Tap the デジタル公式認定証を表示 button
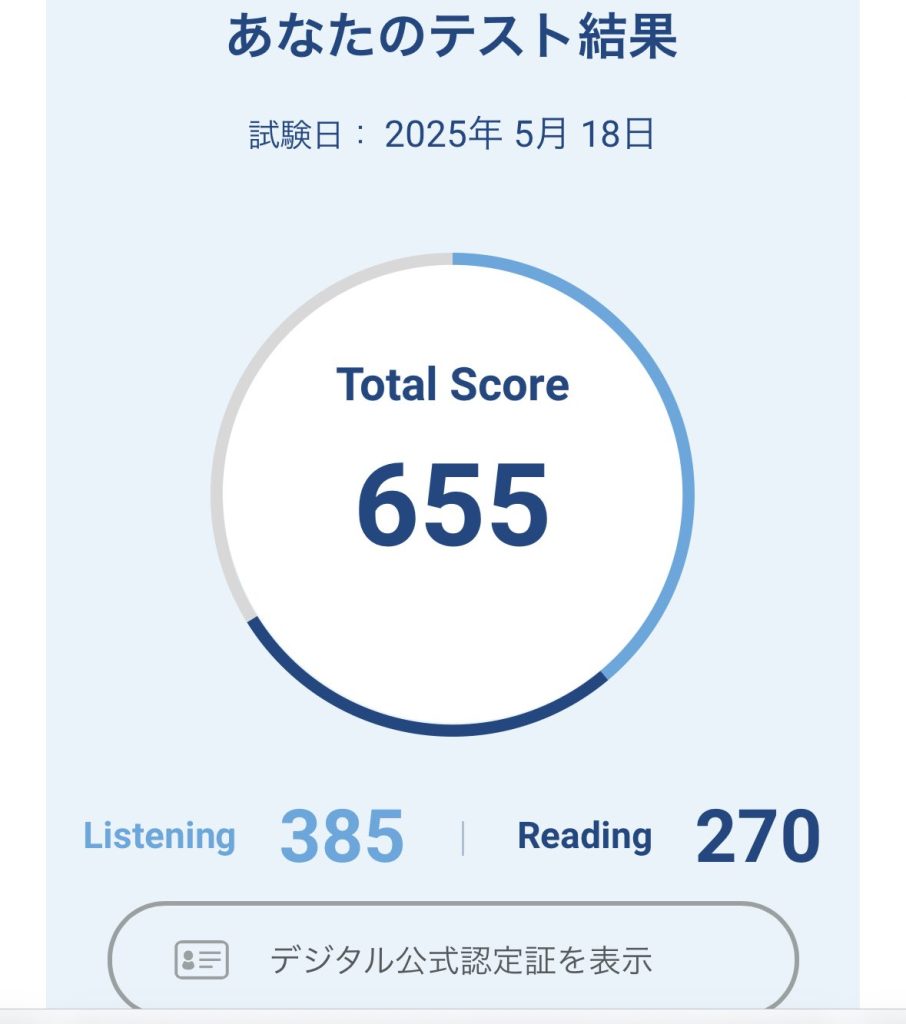The height and width of the screenshot is (1024, 906). click(x=453, y=959)
